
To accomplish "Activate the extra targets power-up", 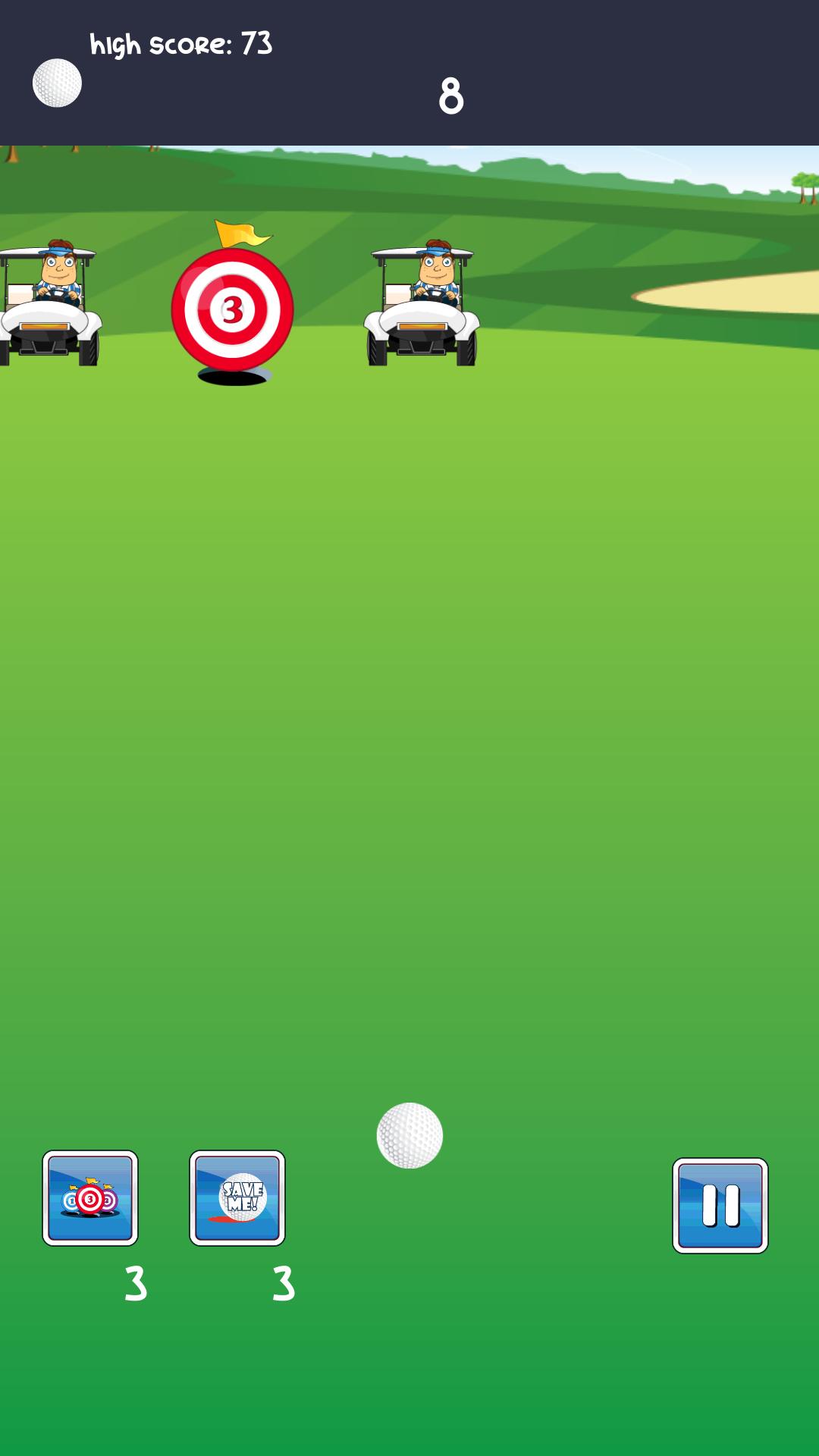I will pyautogui.click(x=90, y=1197).
